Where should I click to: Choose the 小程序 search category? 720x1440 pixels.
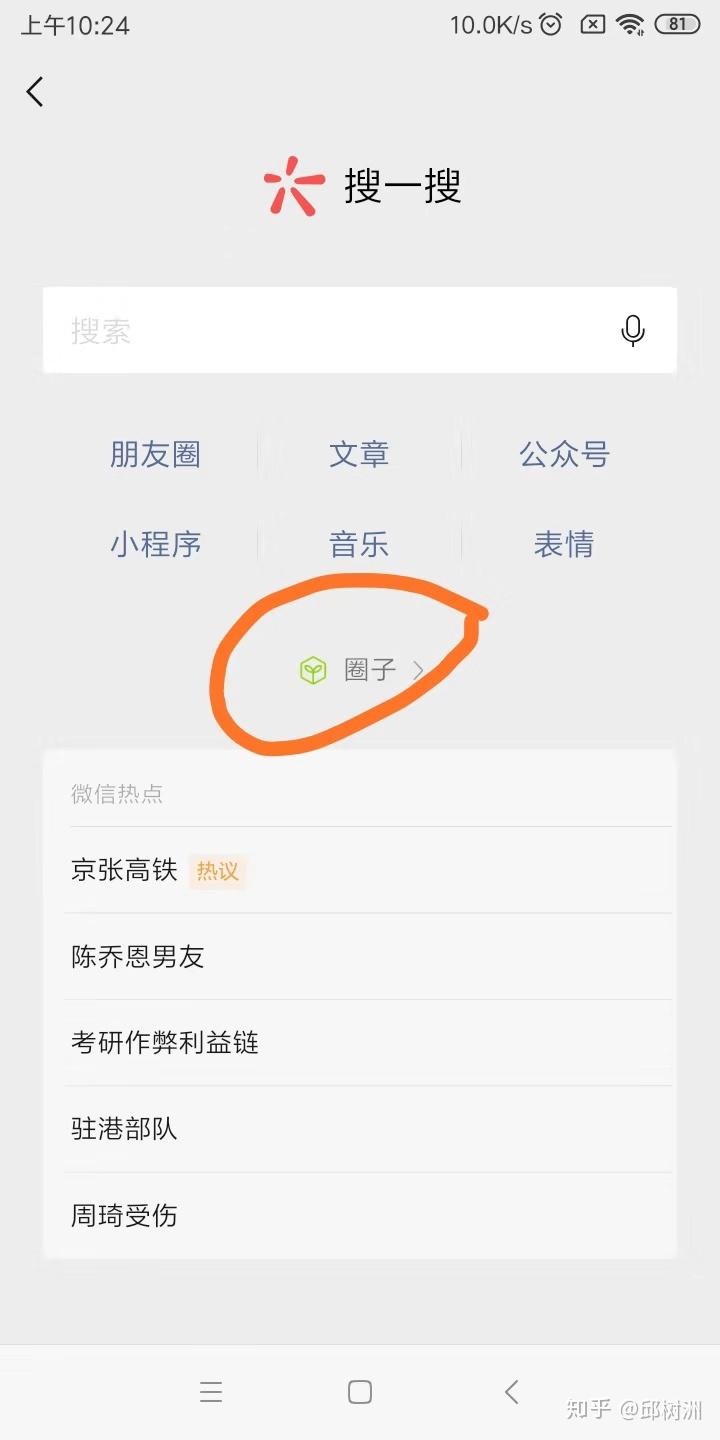pos(155,545)
